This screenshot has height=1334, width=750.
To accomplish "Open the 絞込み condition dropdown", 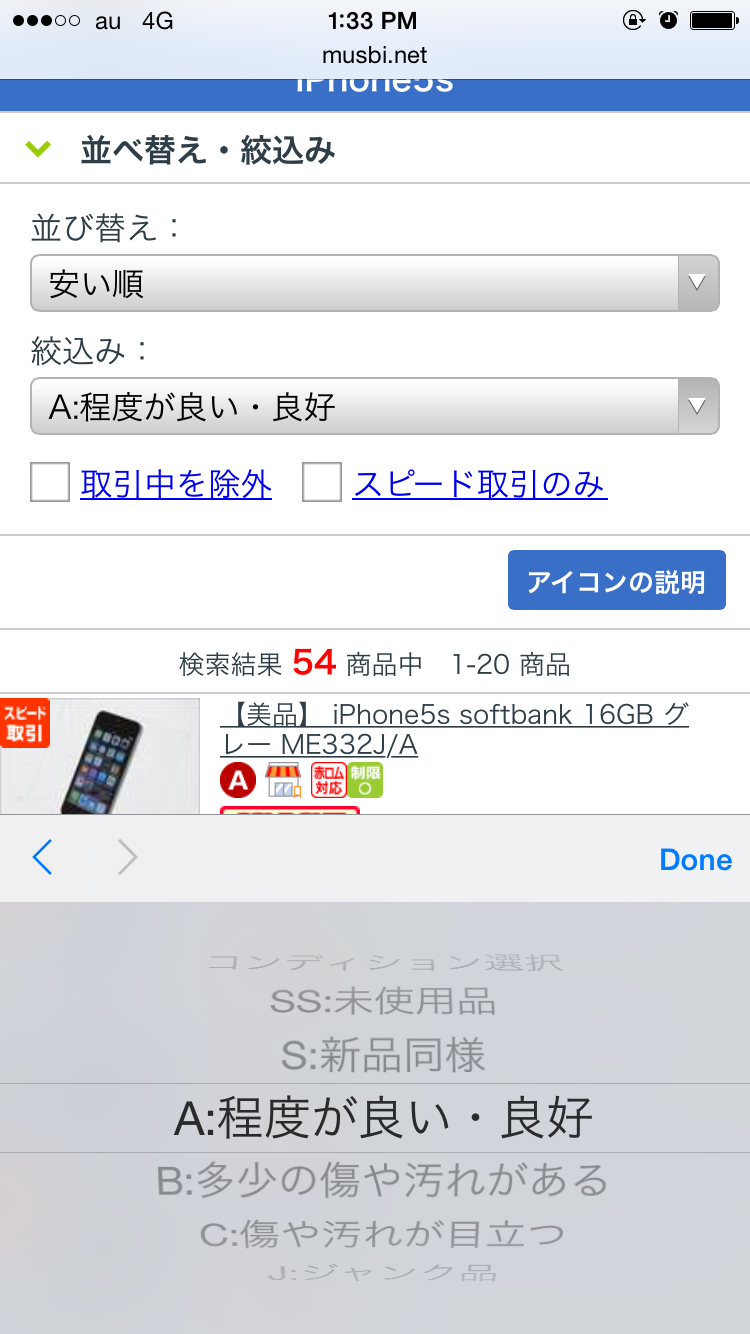I will (x=374, y=406).
